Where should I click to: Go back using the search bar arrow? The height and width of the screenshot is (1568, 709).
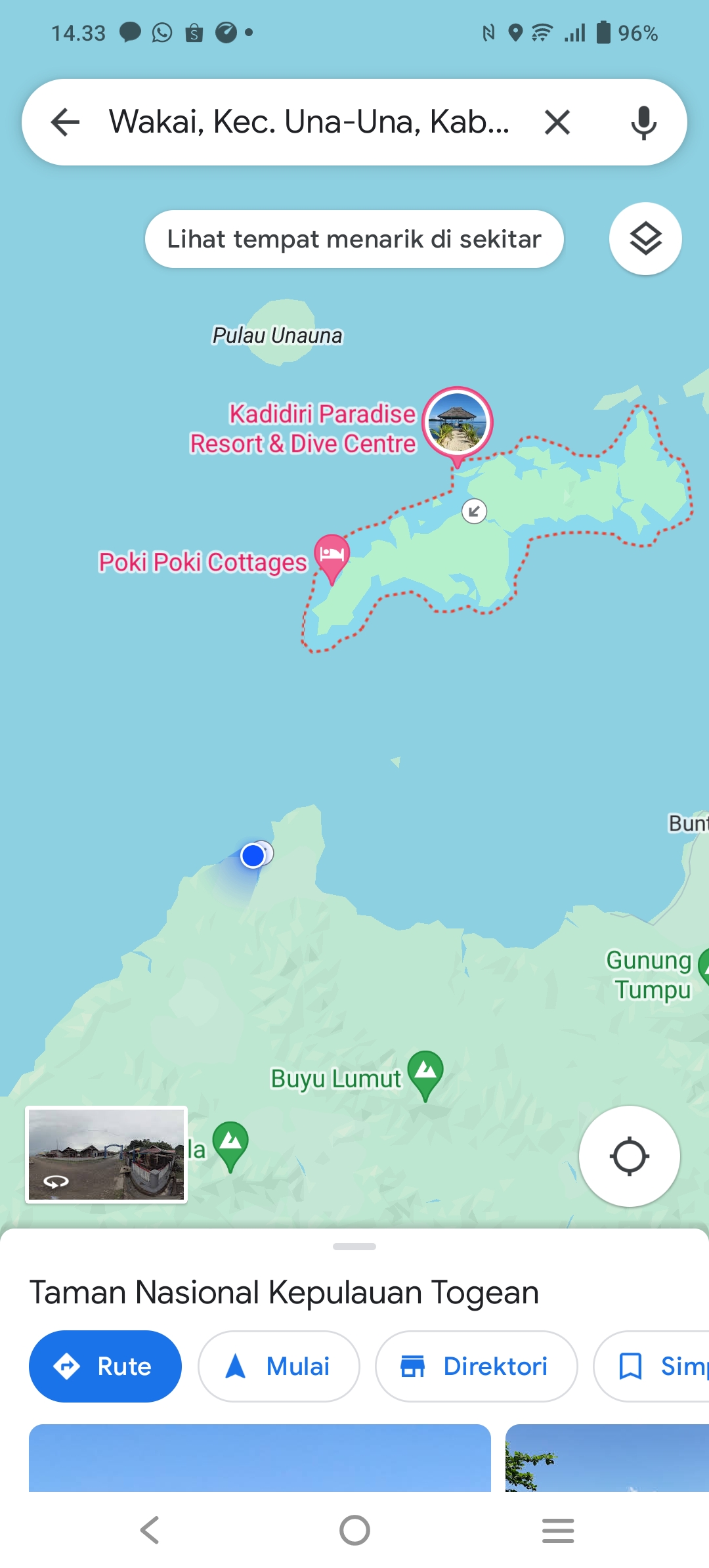pyautogui.click(x=66, y=122)
